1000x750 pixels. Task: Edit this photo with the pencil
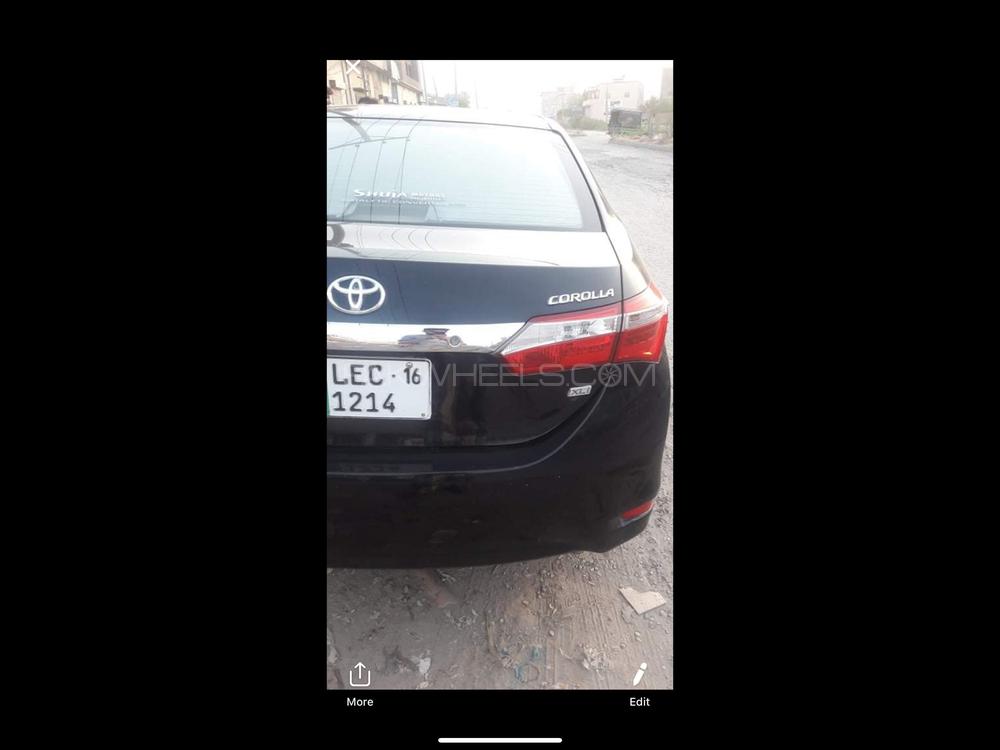click(639, 676)
